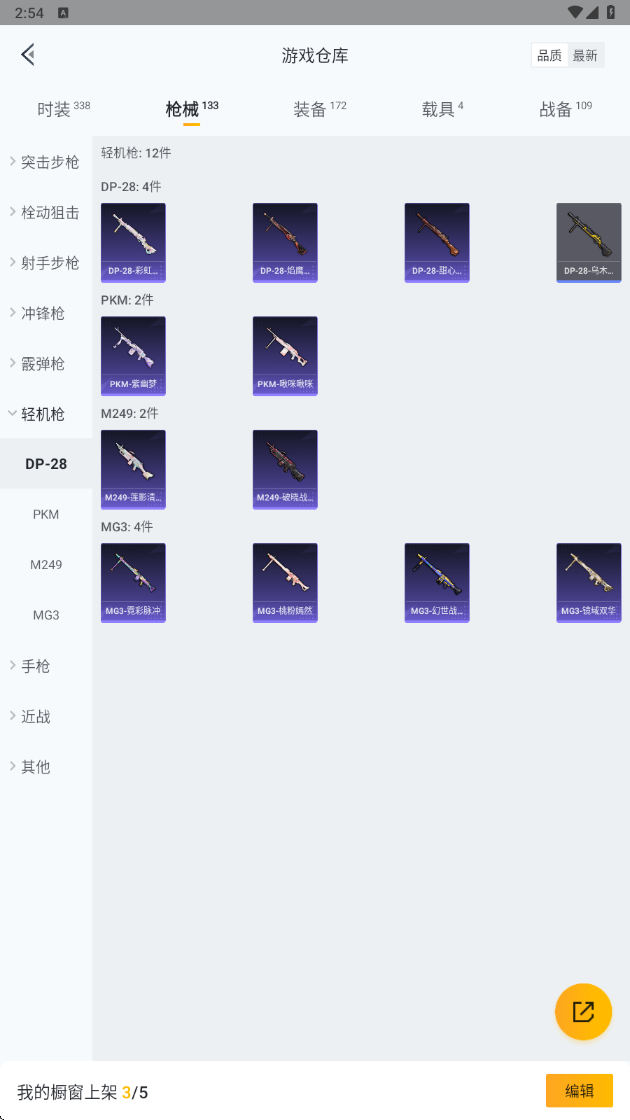Sort items by 品质
630x1120 pixels.
[x=549, y=56]
